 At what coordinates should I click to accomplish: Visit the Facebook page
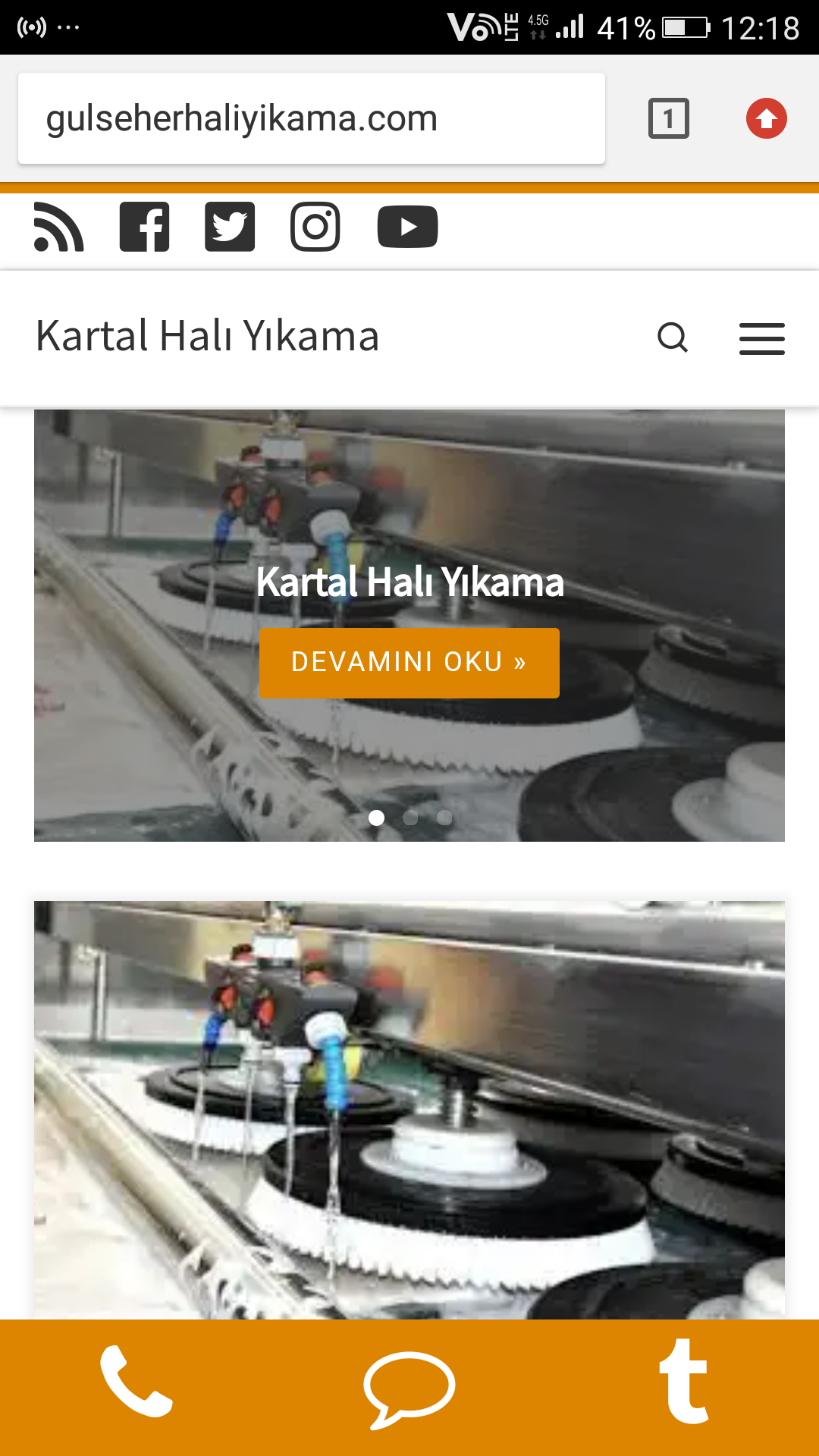pyautogui.click(x=145, y=227)
